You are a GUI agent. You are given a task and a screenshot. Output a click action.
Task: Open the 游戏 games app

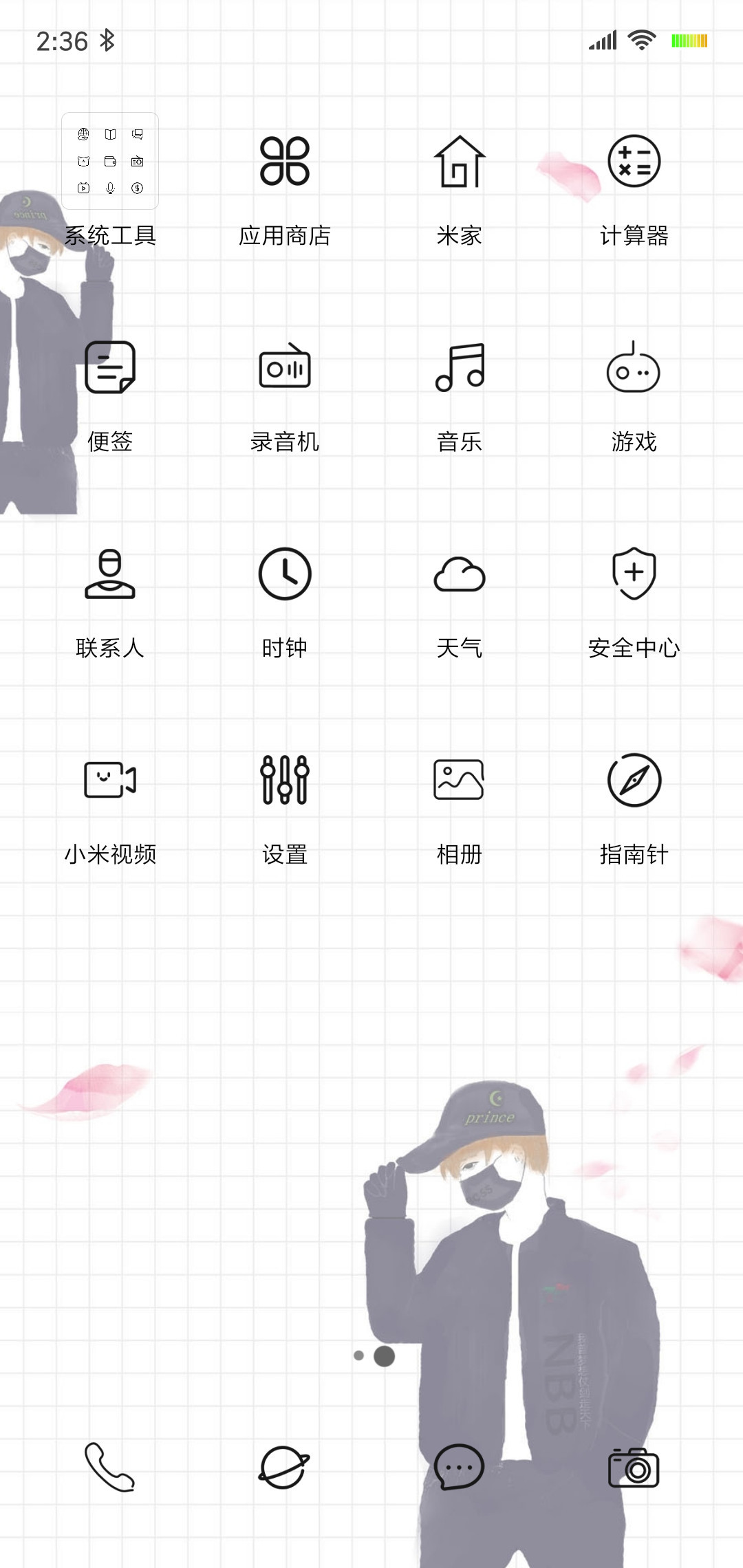(x=634, y=368)
